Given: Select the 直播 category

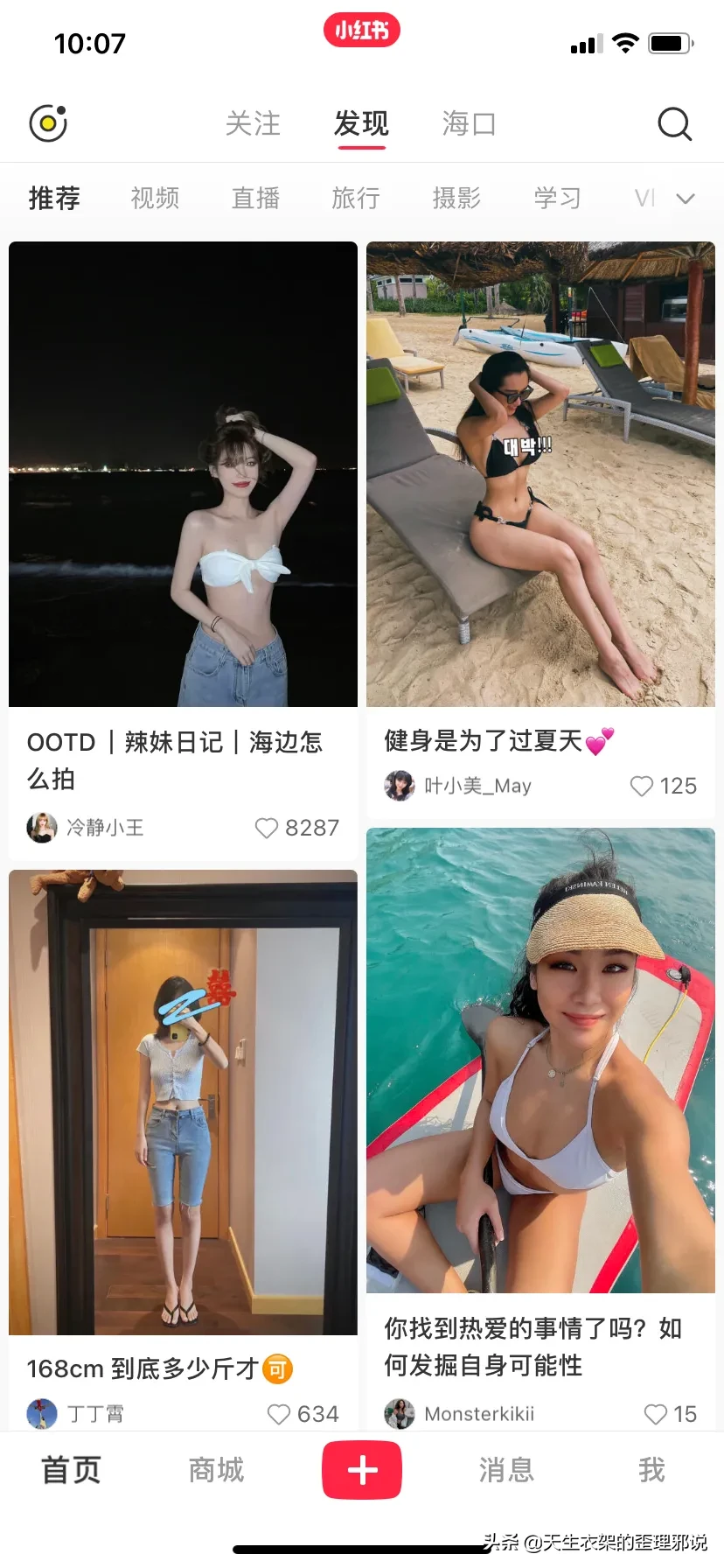Looking at the screenshot, I should [x=255, y=199].
